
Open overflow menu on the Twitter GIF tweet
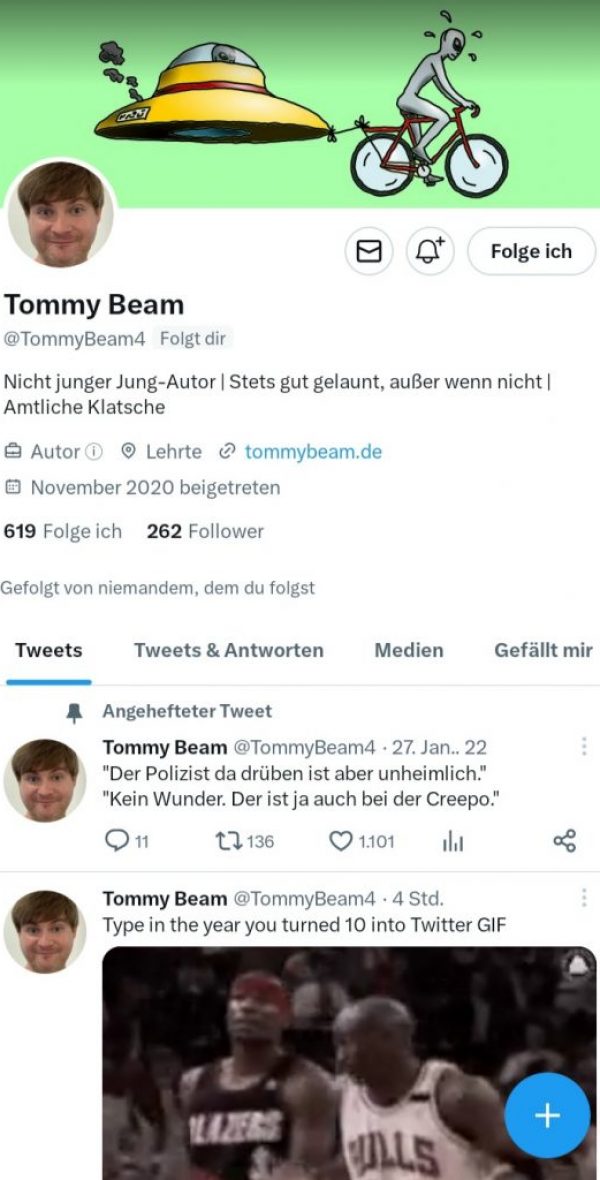coord(583,898)
